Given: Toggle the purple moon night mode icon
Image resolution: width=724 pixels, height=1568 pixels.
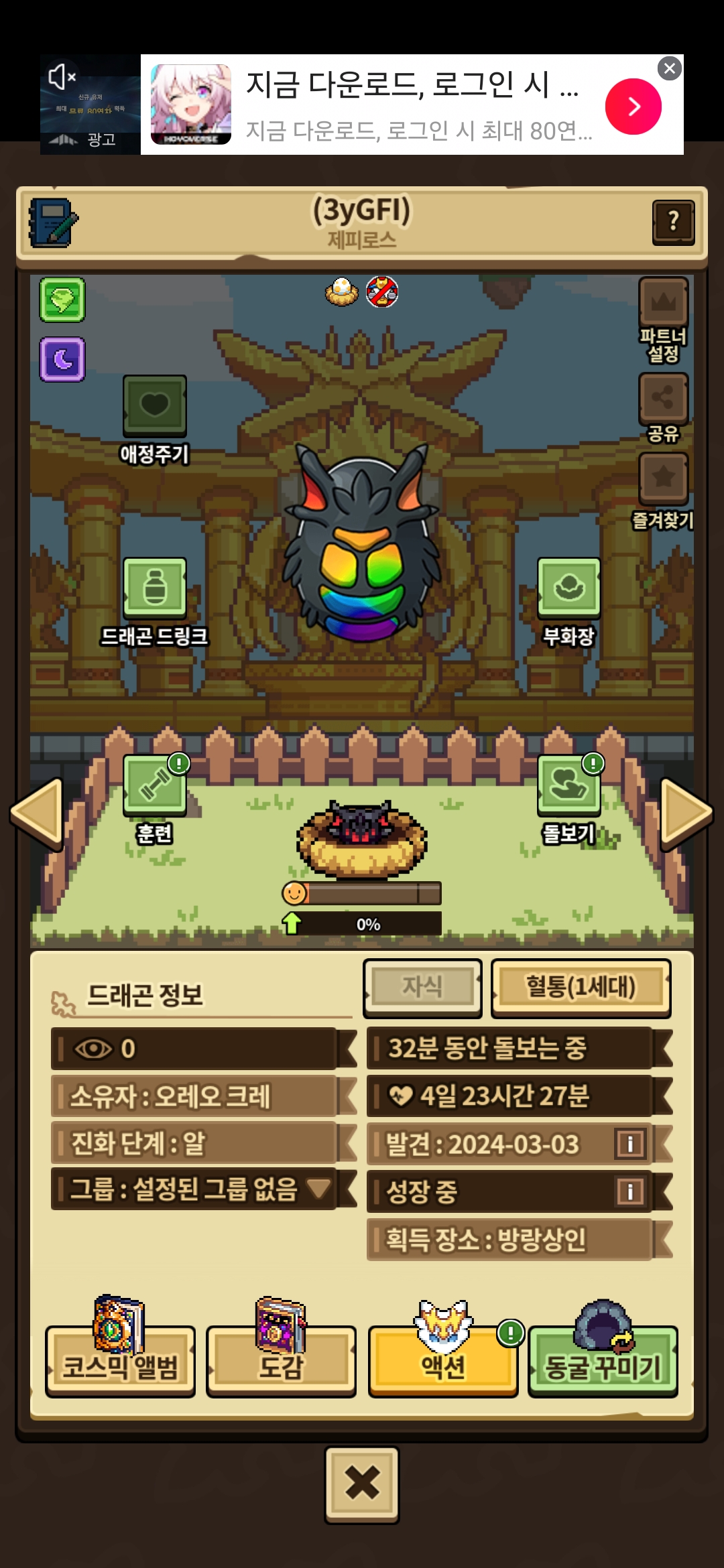Looking at the screenshot, I should [x=62, y=359].
